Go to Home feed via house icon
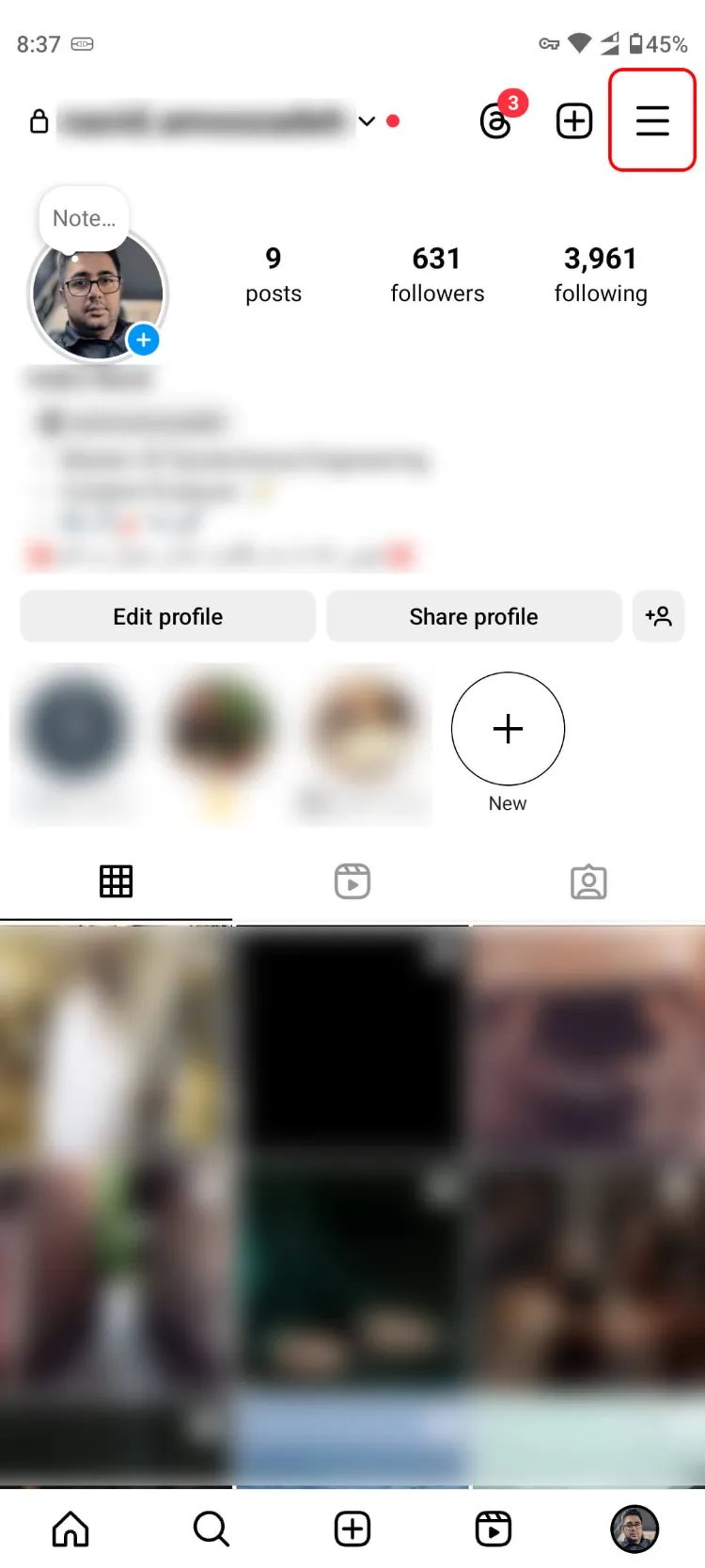 coord(70,1528)
